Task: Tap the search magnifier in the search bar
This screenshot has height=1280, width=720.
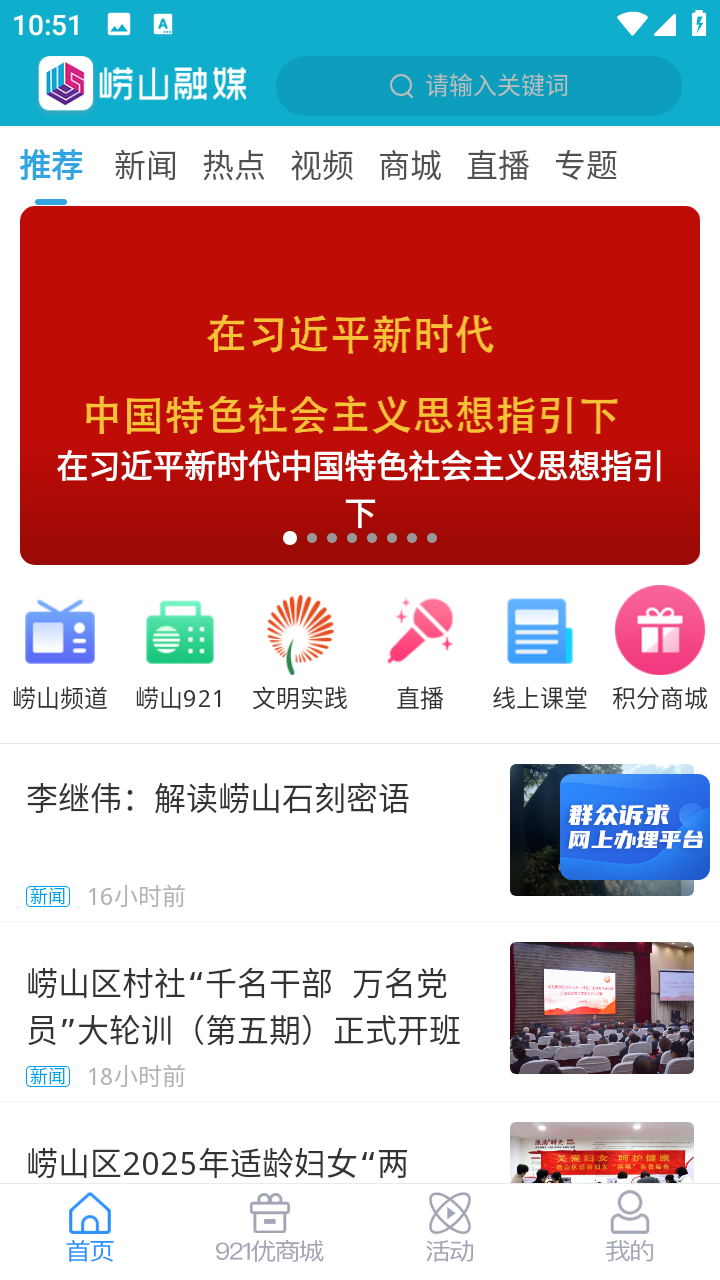Action: pyautogui.click(x=401, y=85)
